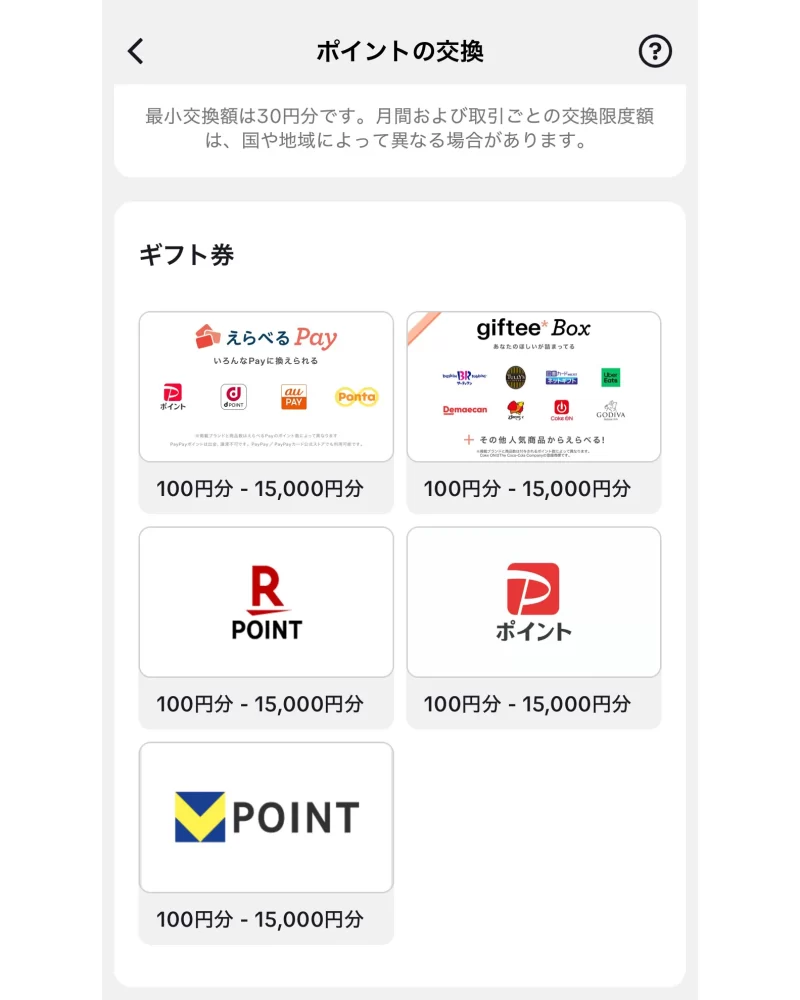Select the GODIVA brand logo
This screenshot has width=800, height=1000.
pos(611,410)
